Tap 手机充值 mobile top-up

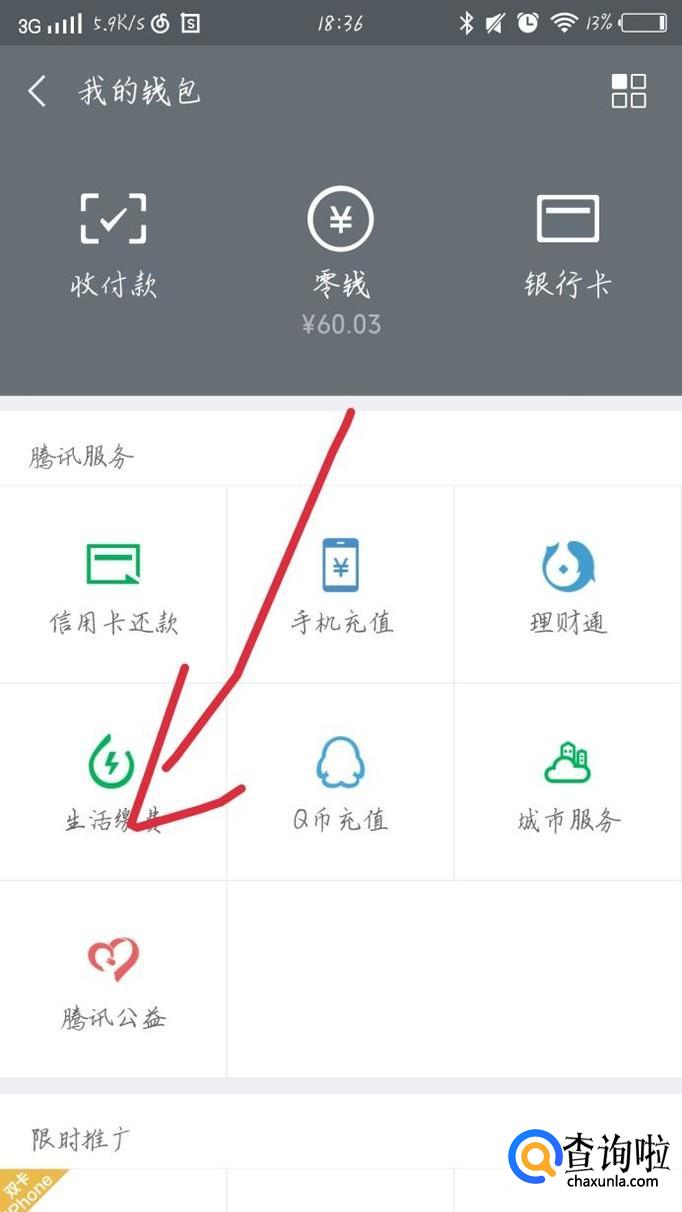[341, 584]
